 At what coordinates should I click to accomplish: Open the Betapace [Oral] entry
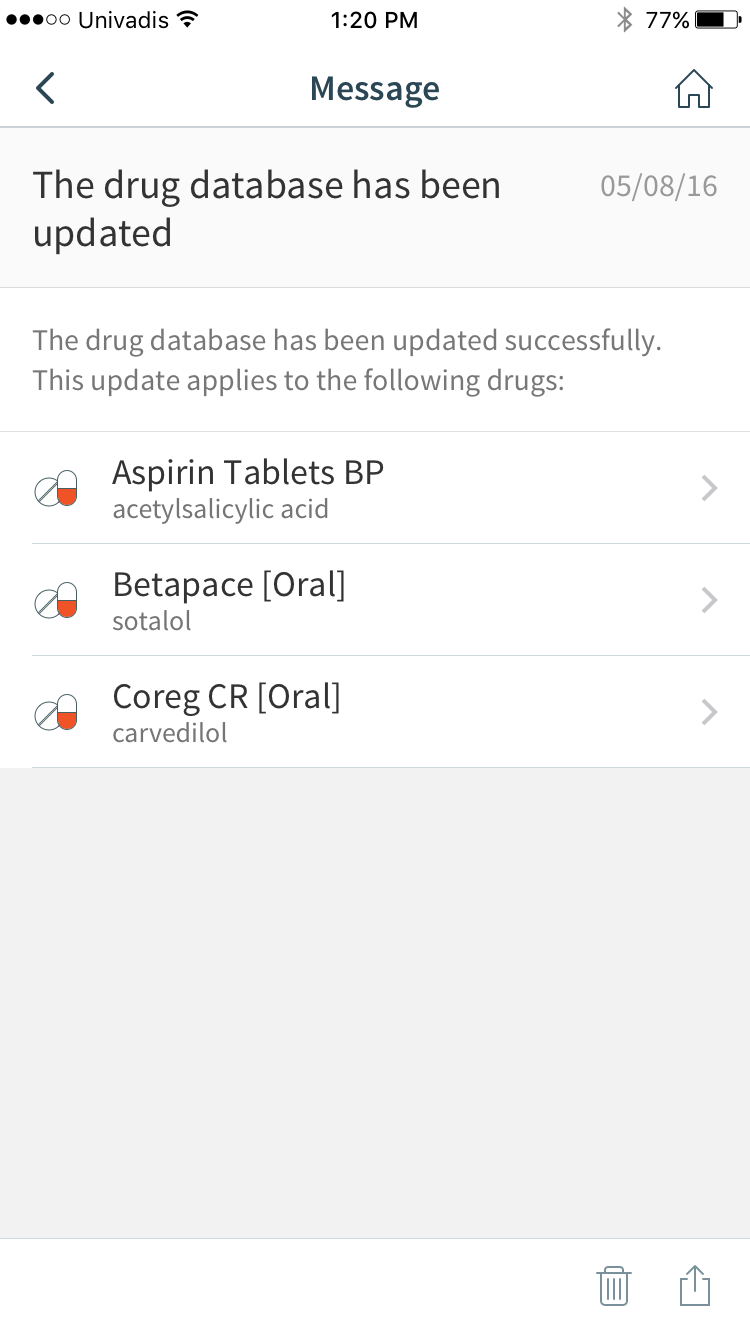[375, 601]
